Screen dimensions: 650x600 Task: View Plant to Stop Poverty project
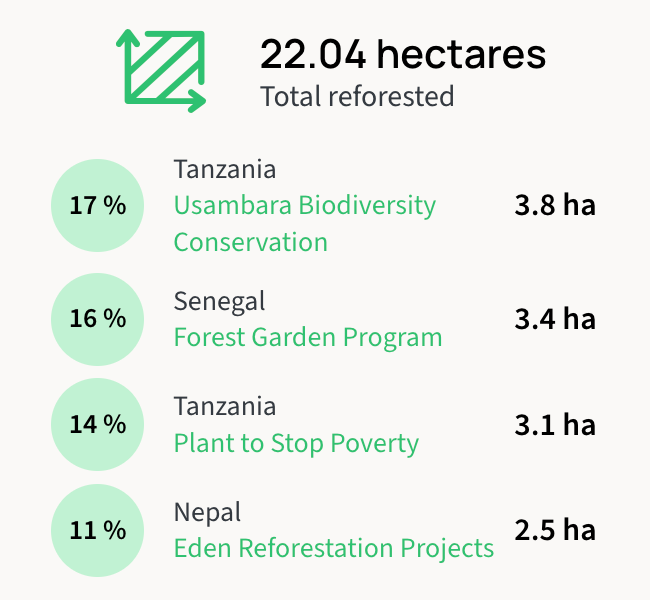pyautogui.click(x=295, y=443)
